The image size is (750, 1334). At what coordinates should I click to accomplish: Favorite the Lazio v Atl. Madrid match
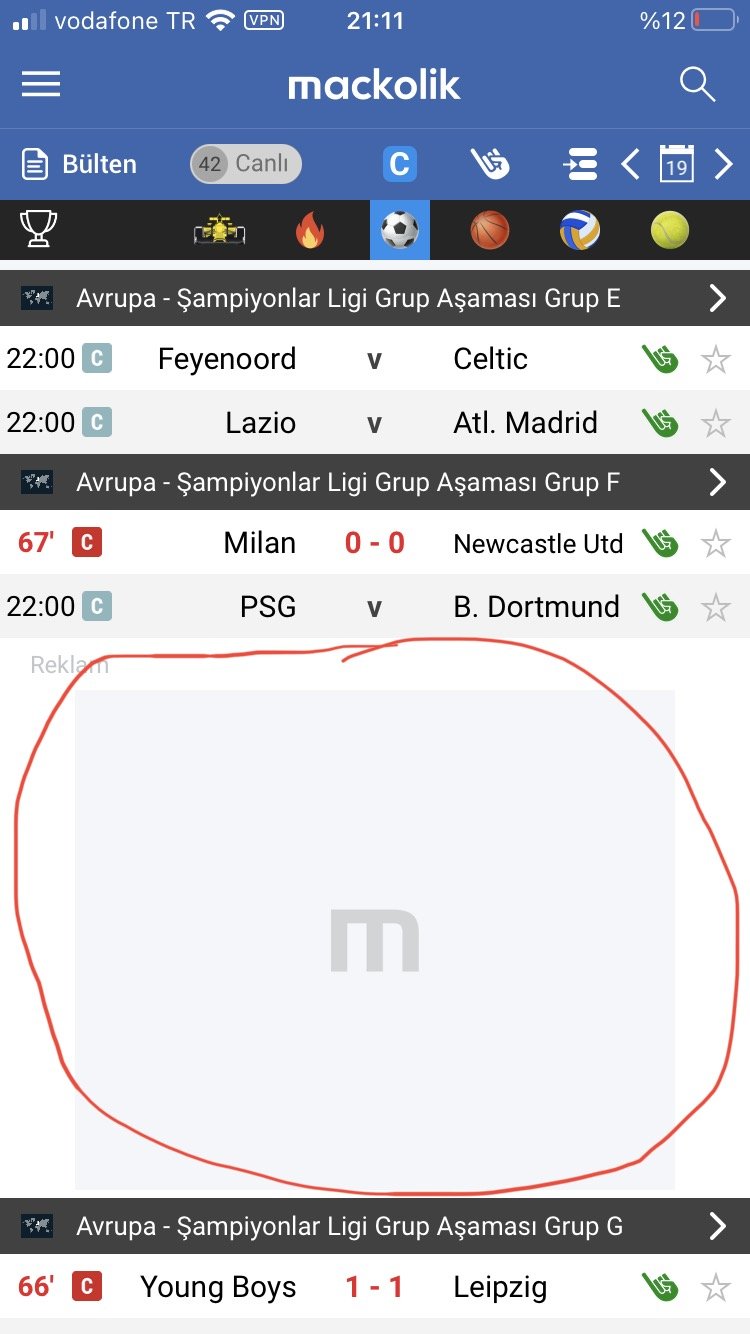tap(716, 423)
